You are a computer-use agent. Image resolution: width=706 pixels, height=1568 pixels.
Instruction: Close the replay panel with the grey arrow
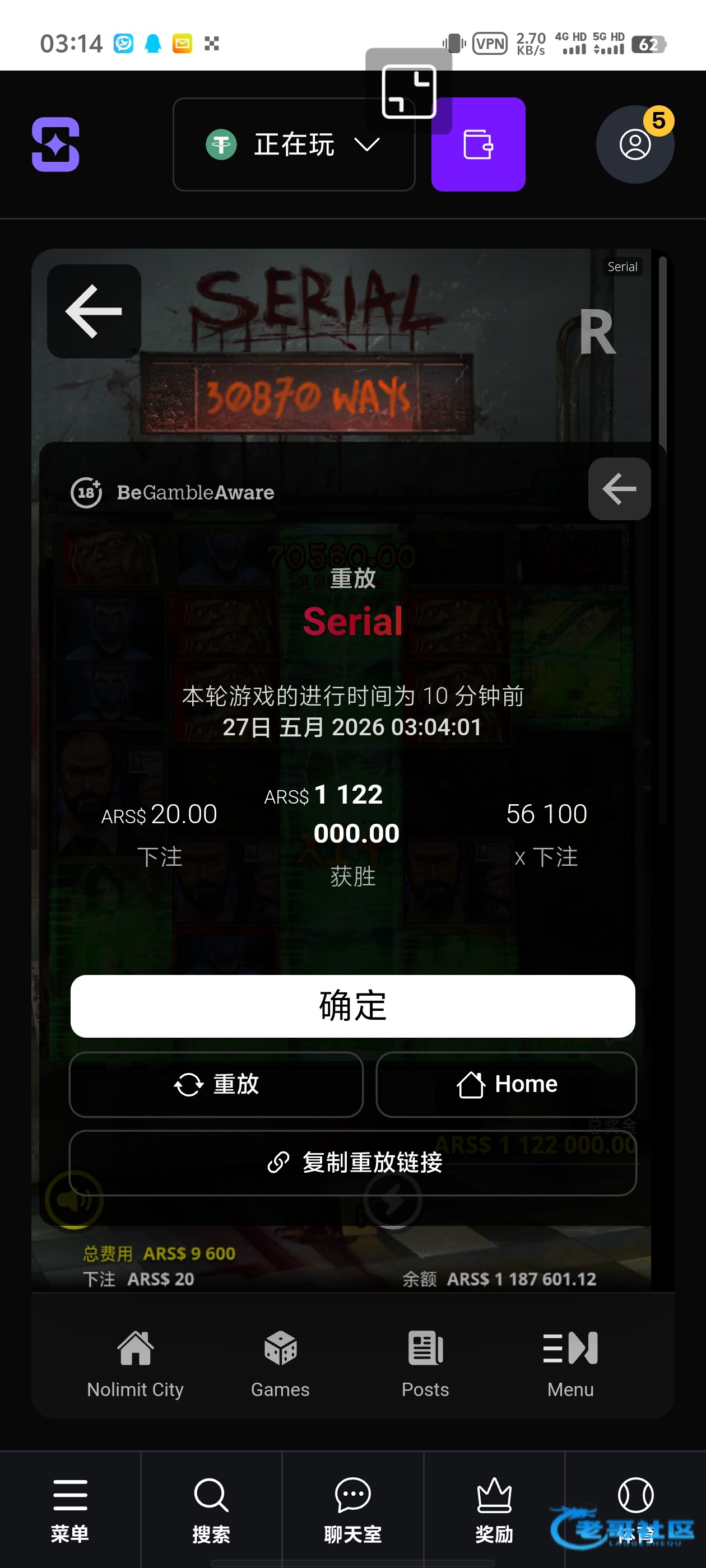619,489
